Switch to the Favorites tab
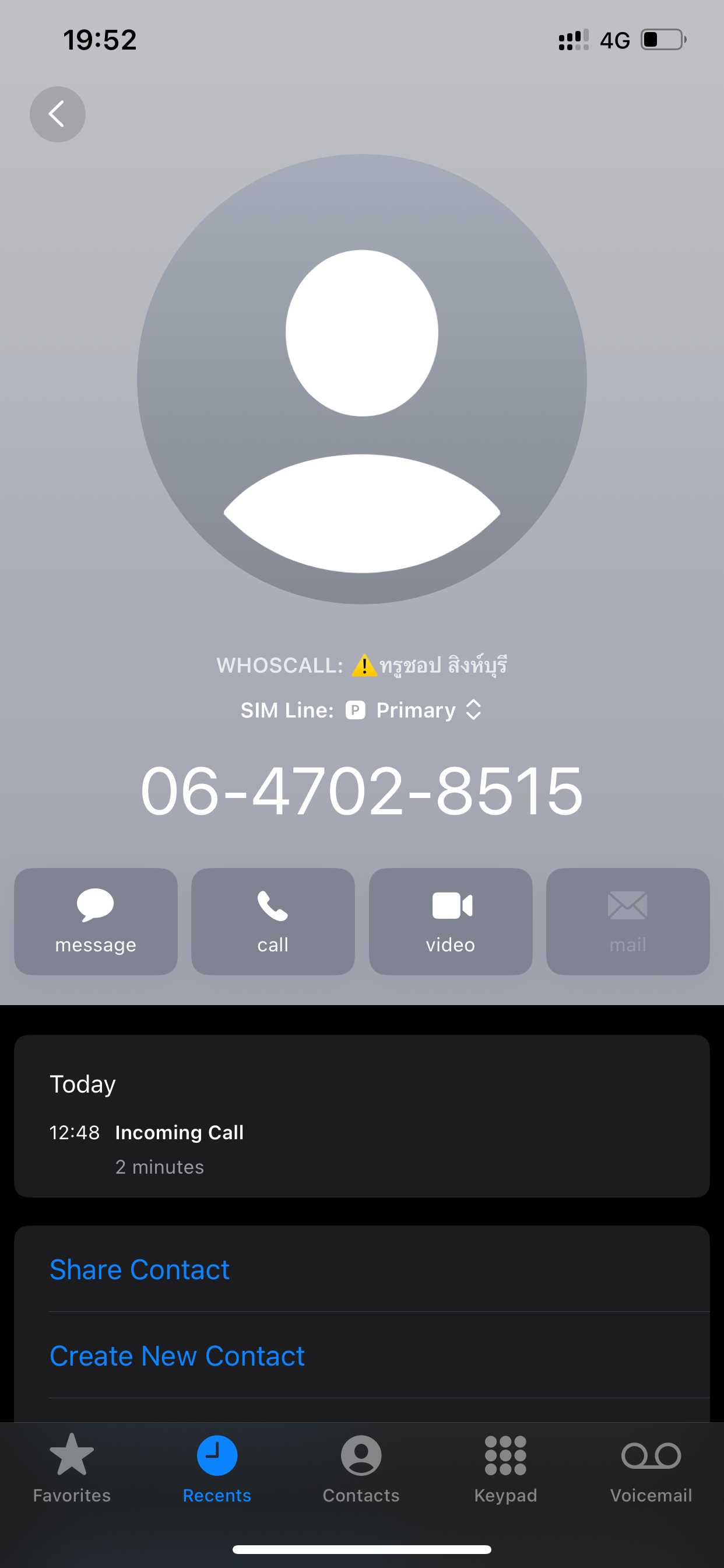Screen dimensions: 724x1568 point(72,1469)
